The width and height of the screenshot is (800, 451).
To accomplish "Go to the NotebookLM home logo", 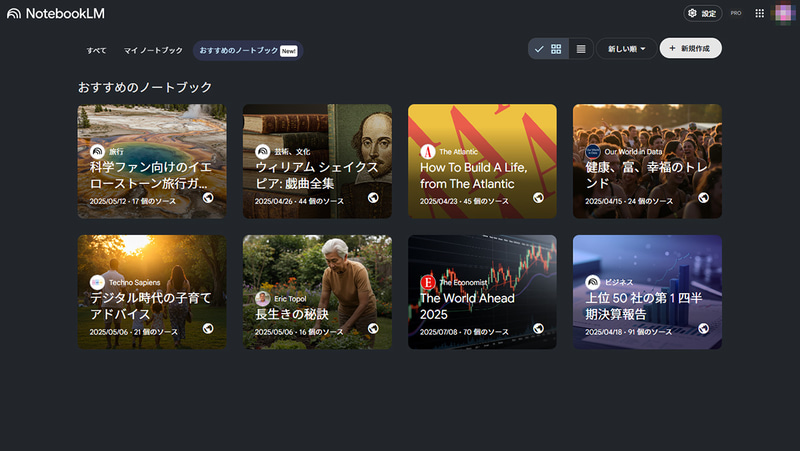I will (56, 14).
